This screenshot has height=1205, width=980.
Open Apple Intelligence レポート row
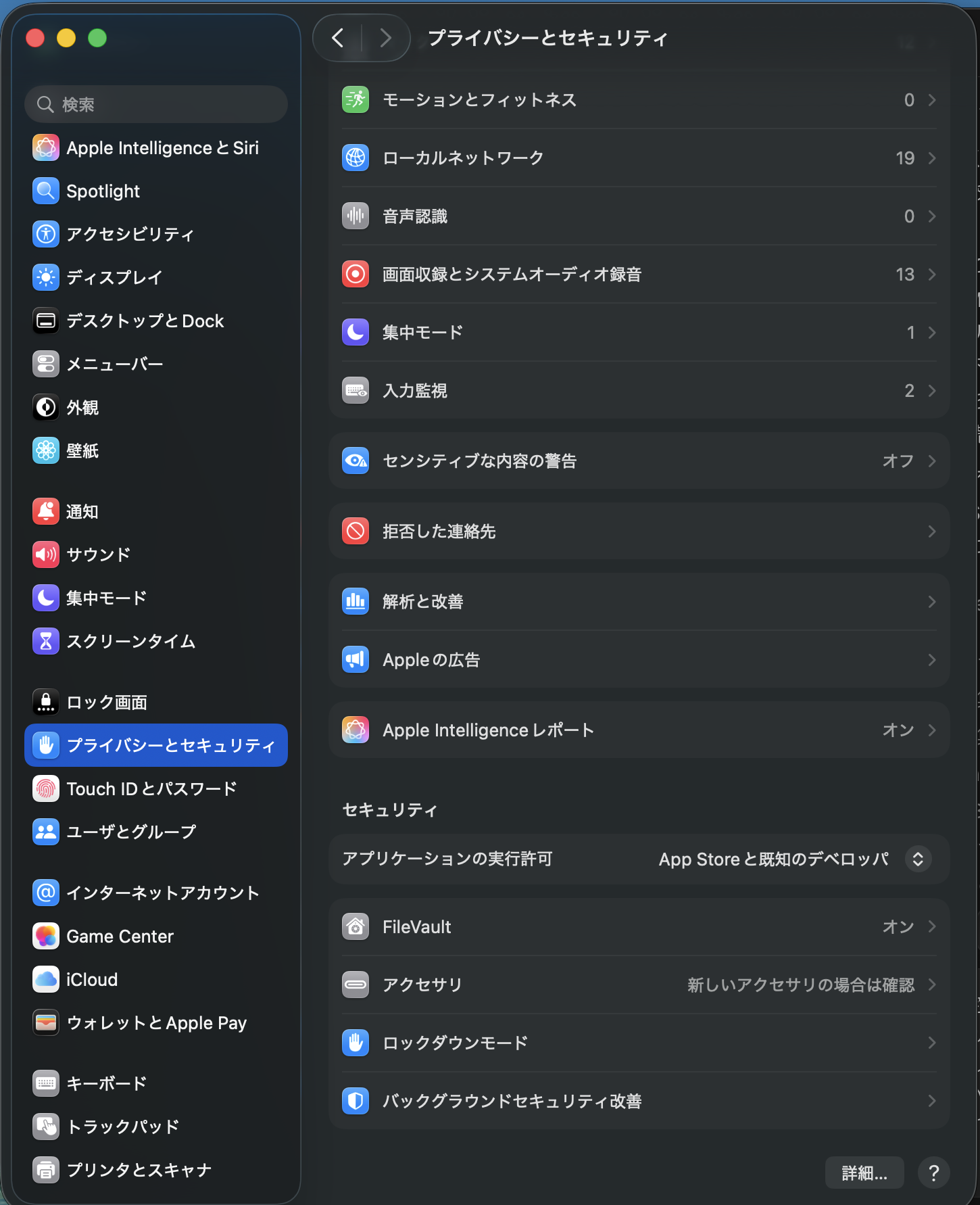click(x=639, y=730)
